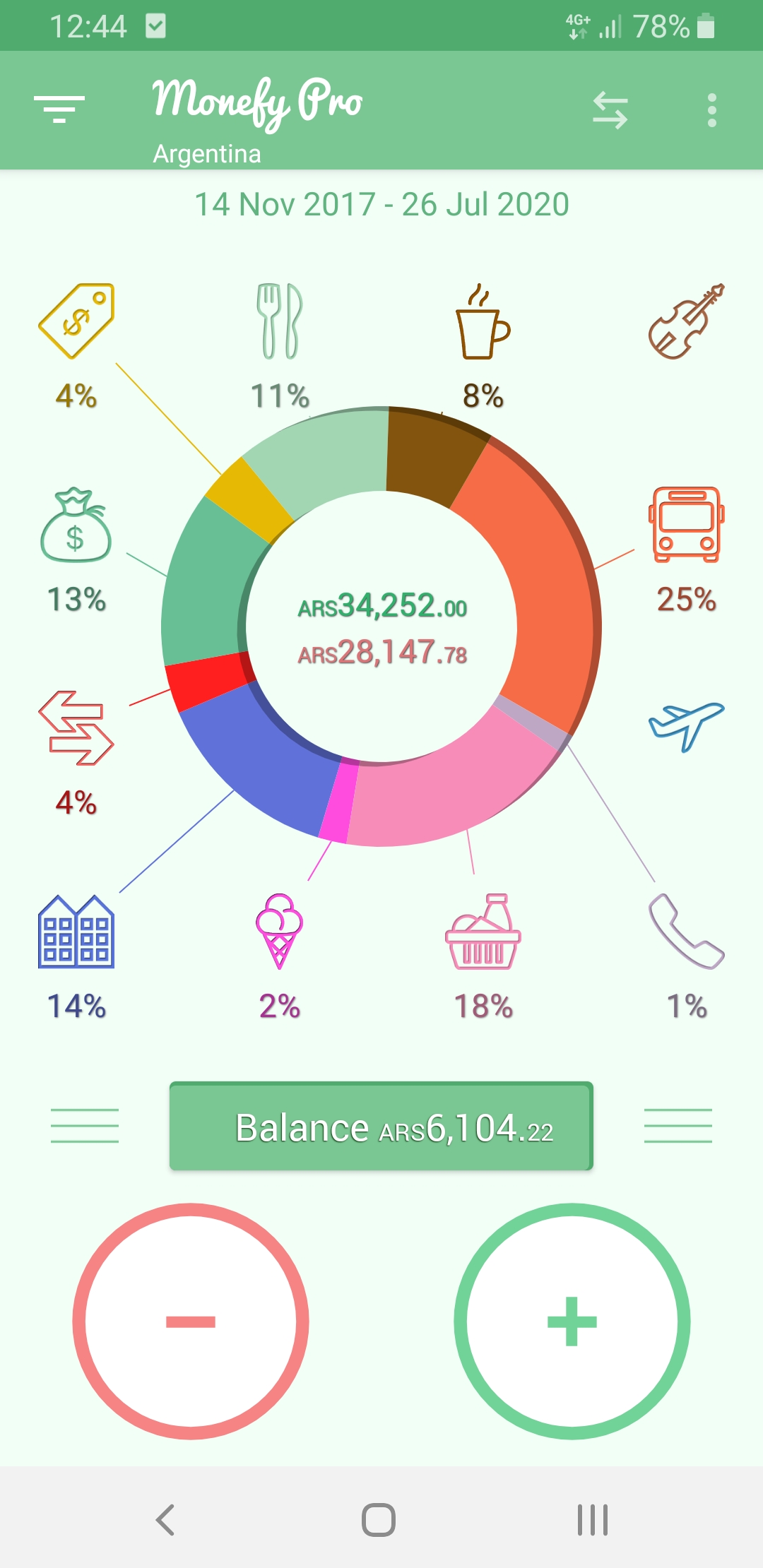The width and height of the screenshot is (763, 1568).
Task: Select the phone communications category
Action: pos(687,932)
